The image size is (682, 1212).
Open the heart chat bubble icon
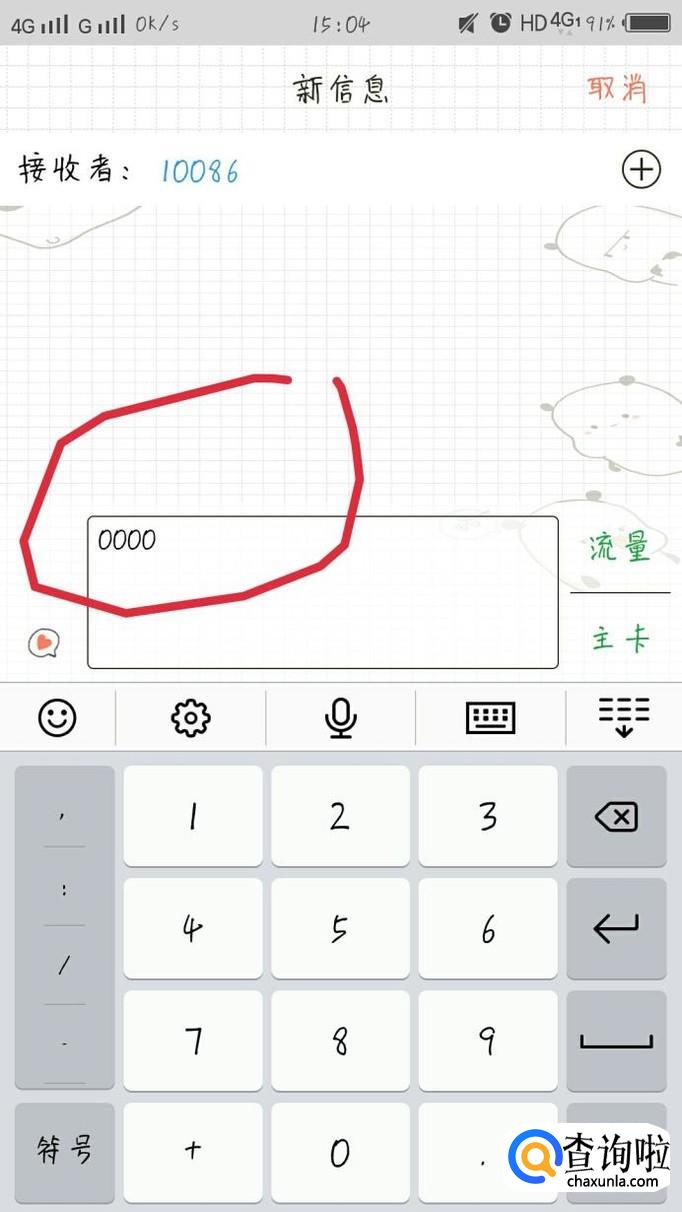(43, 643)
